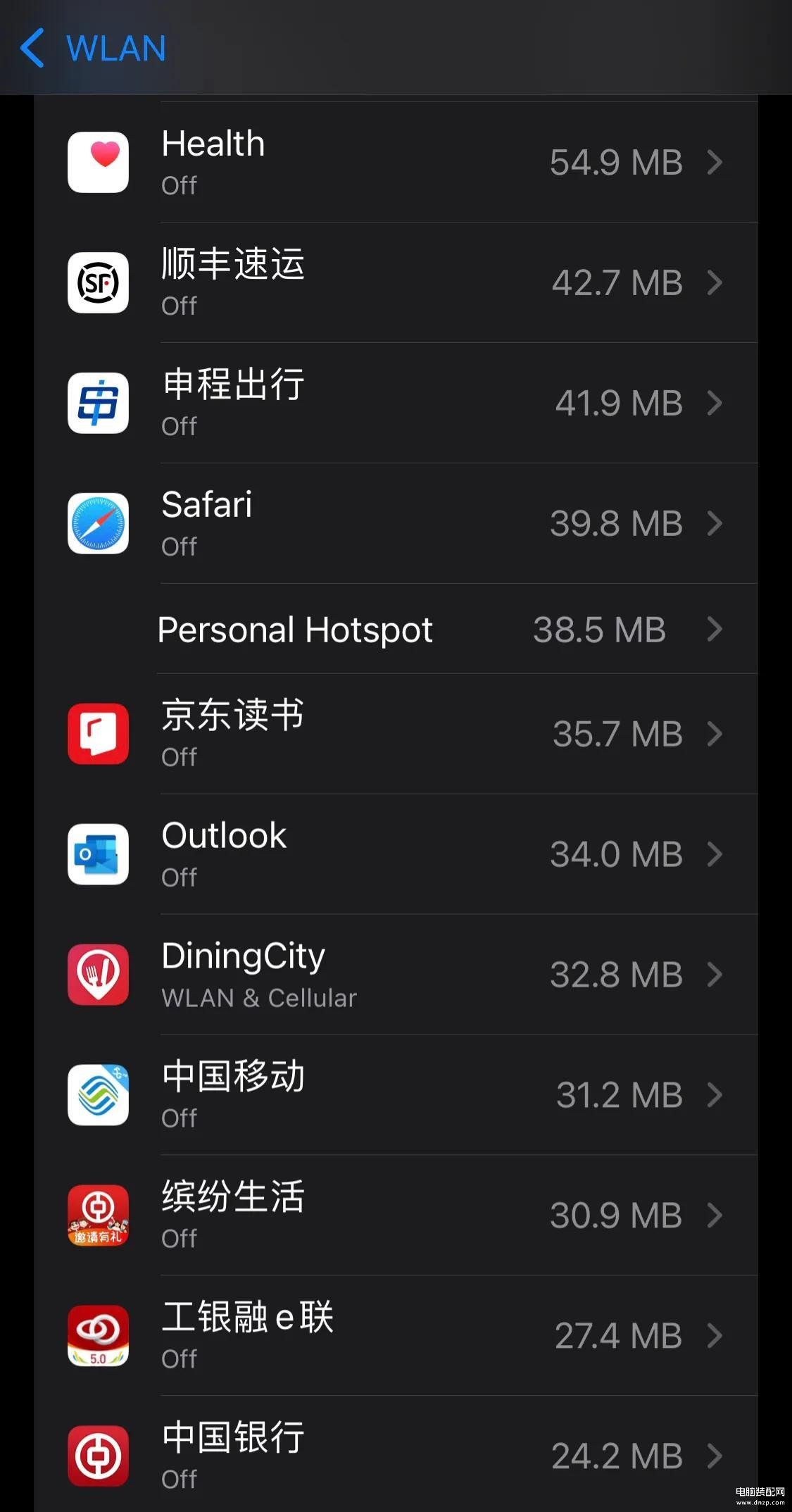792x1512 pixels.
Task: Open Health network settings row
Action: coord(396,162)
